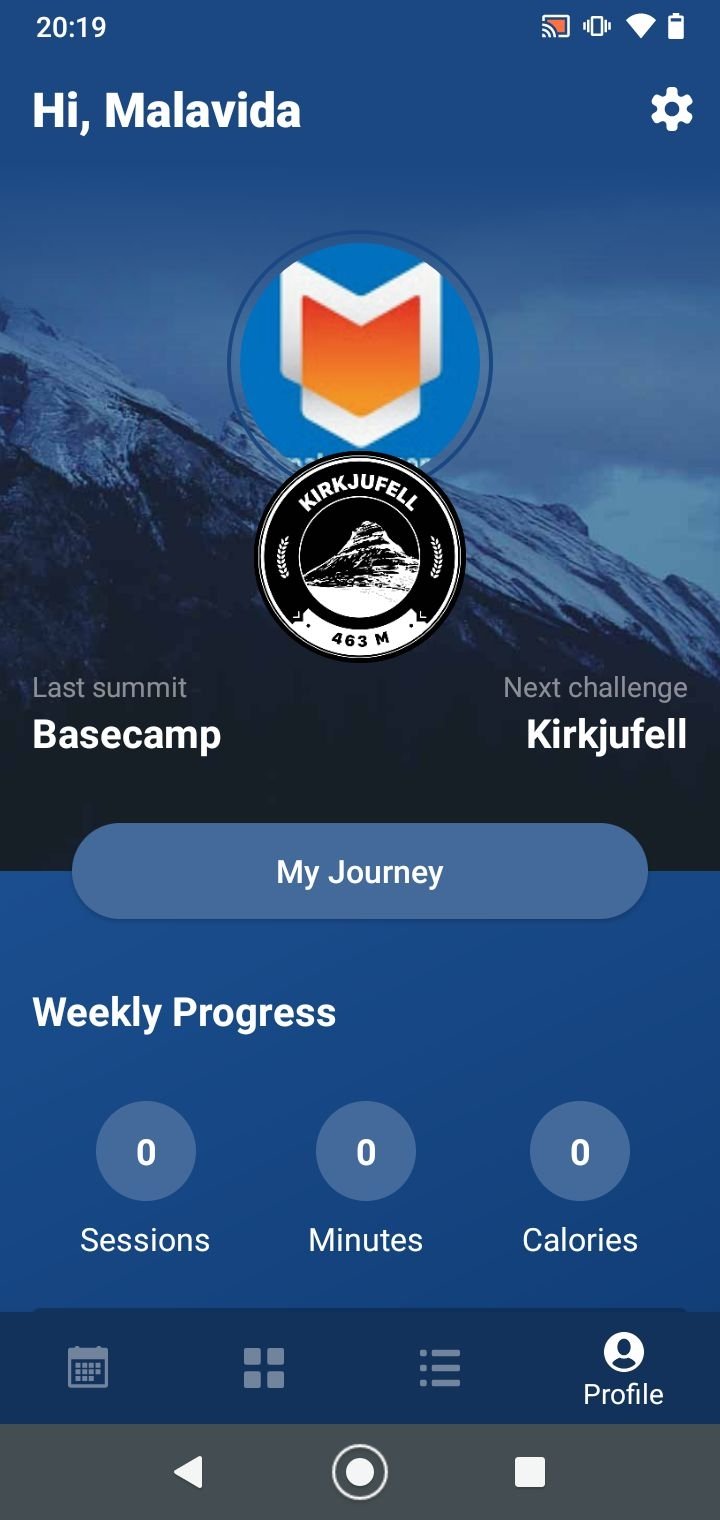Screen dimensions: 720x1520
Task: Tap the profile avatar picture
Action: click(360, 358)
